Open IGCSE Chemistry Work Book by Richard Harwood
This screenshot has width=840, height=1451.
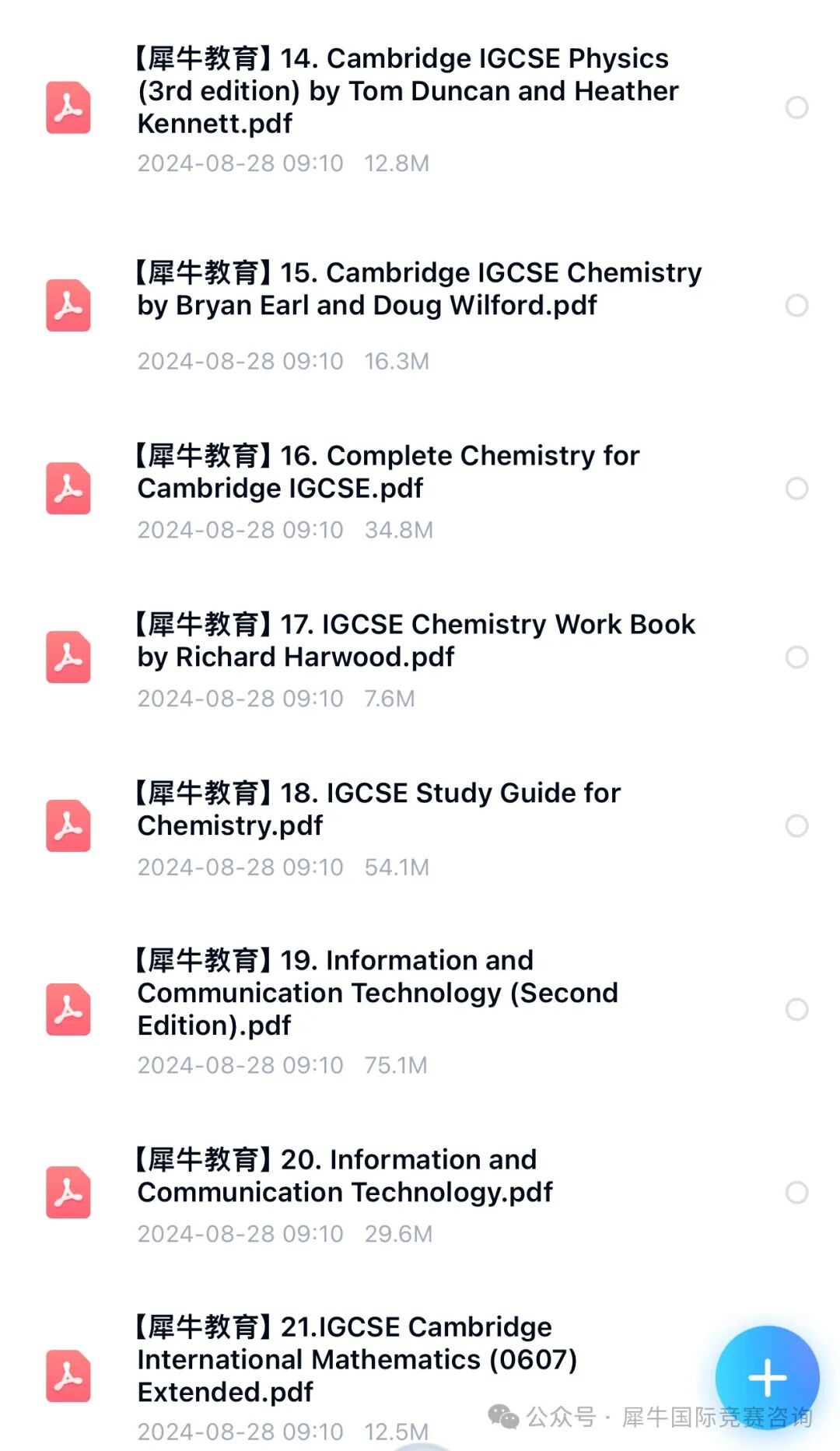click(415, 640)
